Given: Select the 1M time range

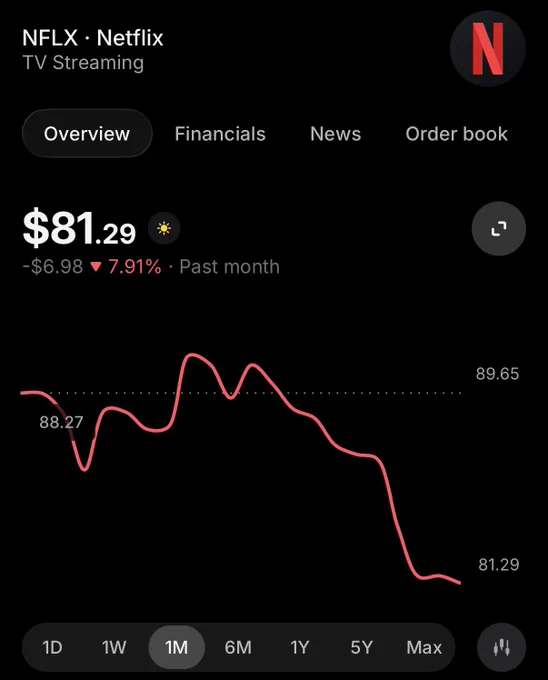Looking at the screenshot, I should pyautogui.click(x=176, y=647).
